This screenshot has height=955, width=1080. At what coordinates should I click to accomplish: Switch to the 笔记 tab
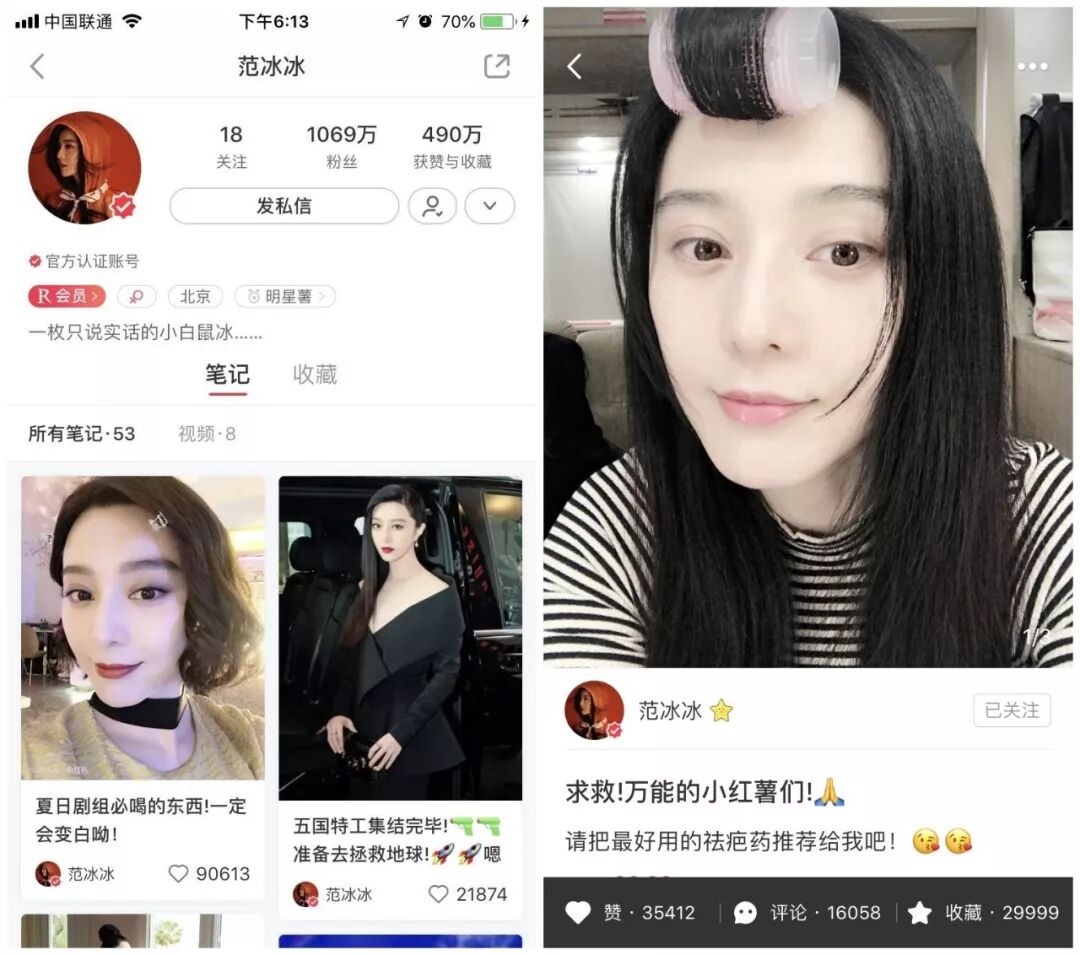click(x=227, y=374)
